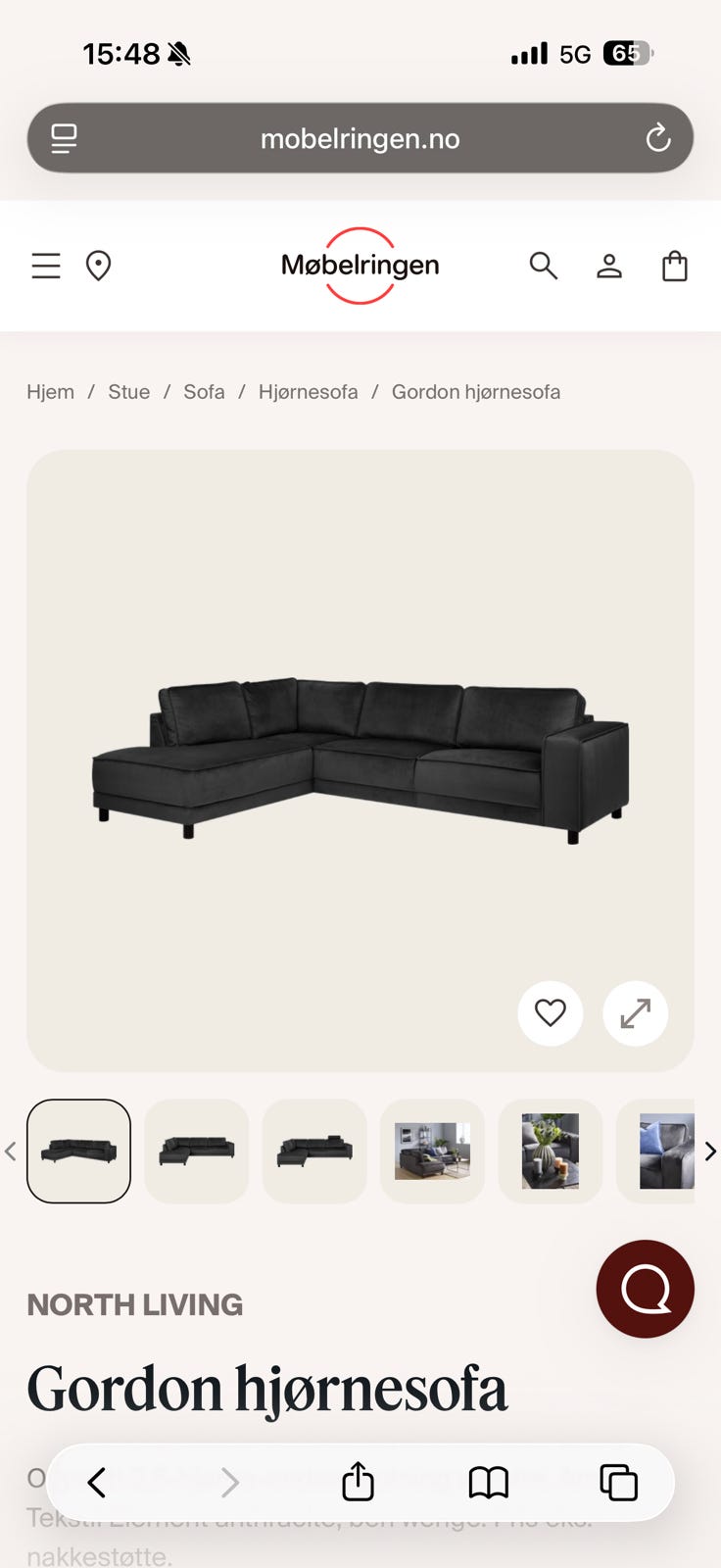Viewport: 721px width, 1568px height.
Task: Show the living room photo thumbnail
Action: pyautogui.click(x=432, y=1151)
